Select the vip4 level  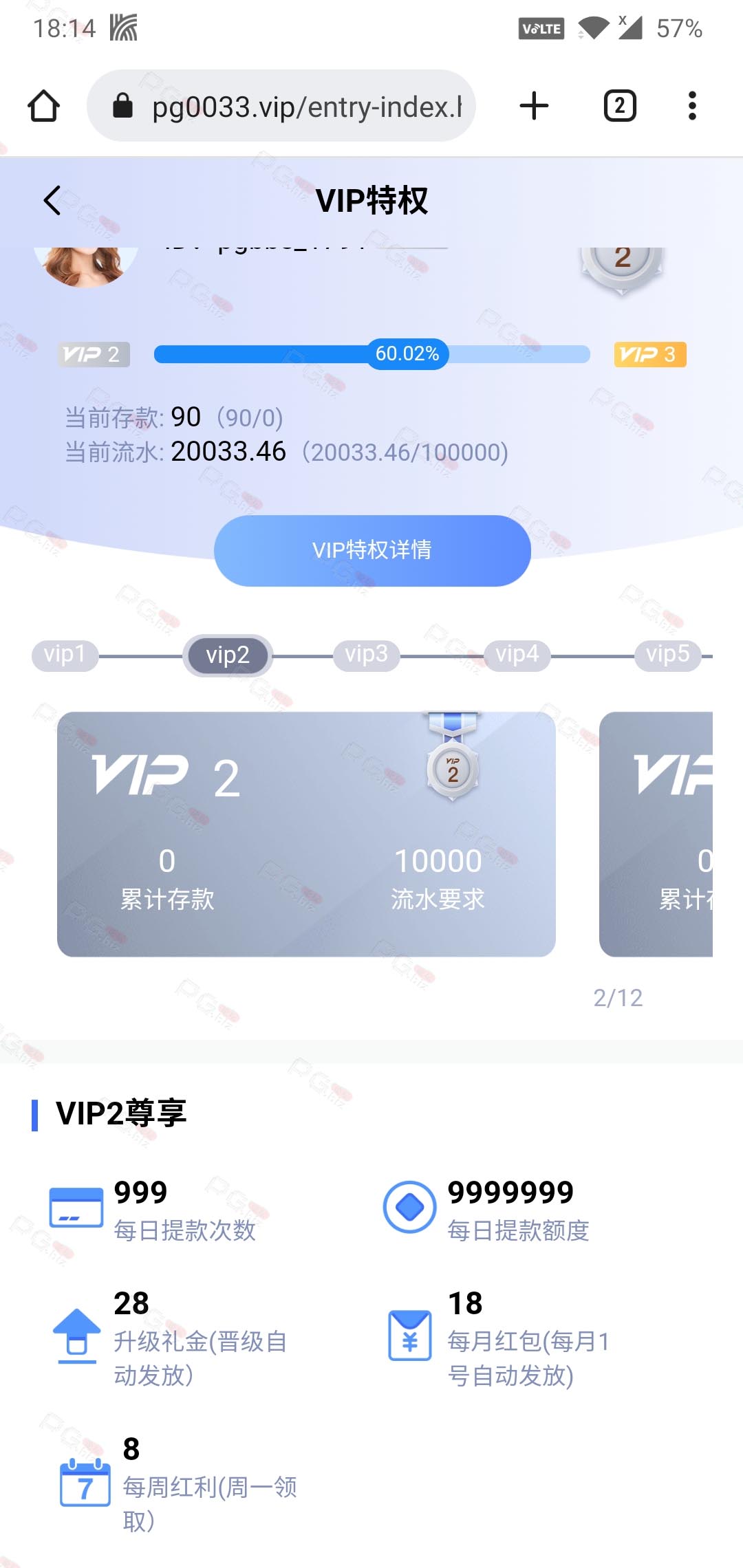pos(517,655)
